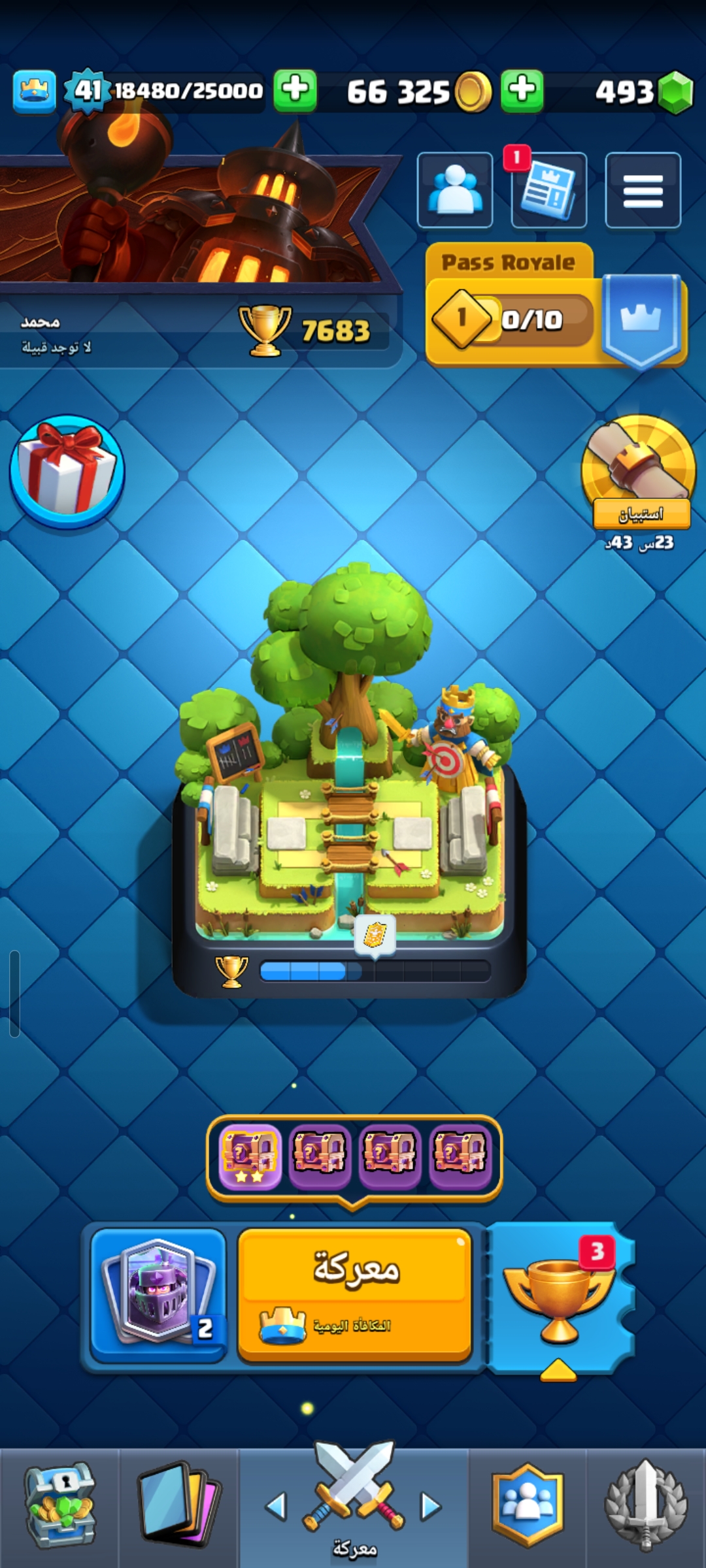The width and height of the screenshot is (706, 1568).
Task: Open the player profile crown icon
Action: [x=34, y=91]
